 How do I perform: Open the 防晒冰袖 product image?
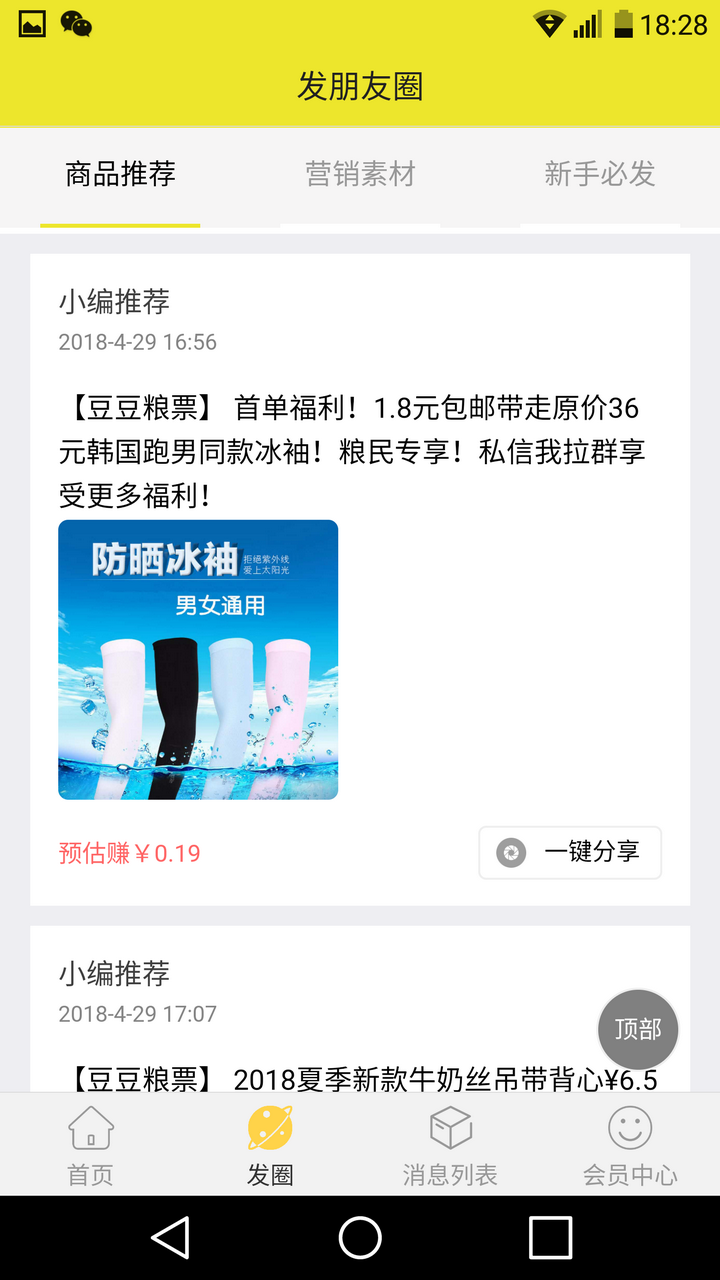click(x=198, y=660)
